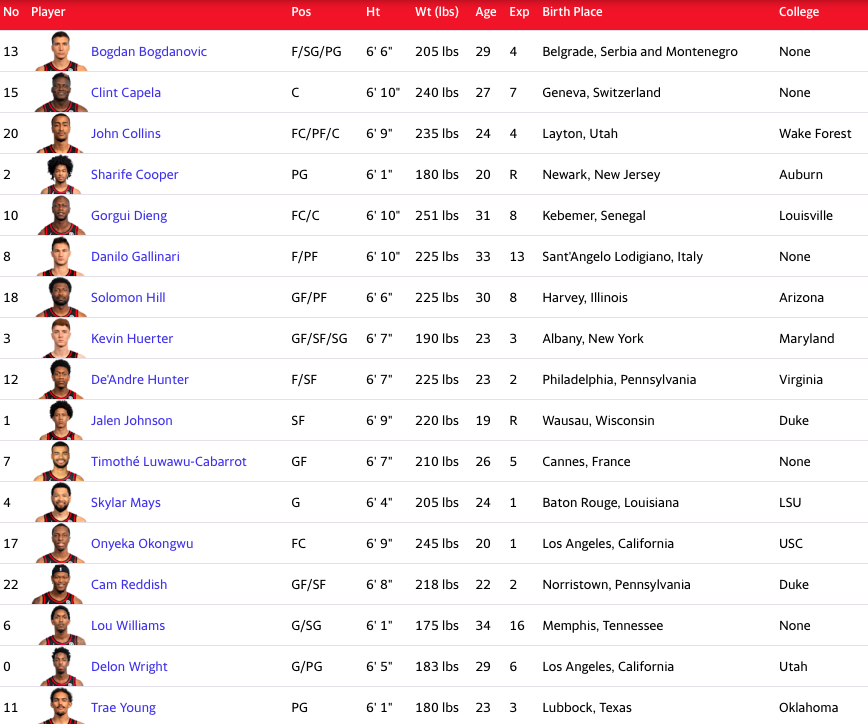Tap the John Collins link

(125, 133)
